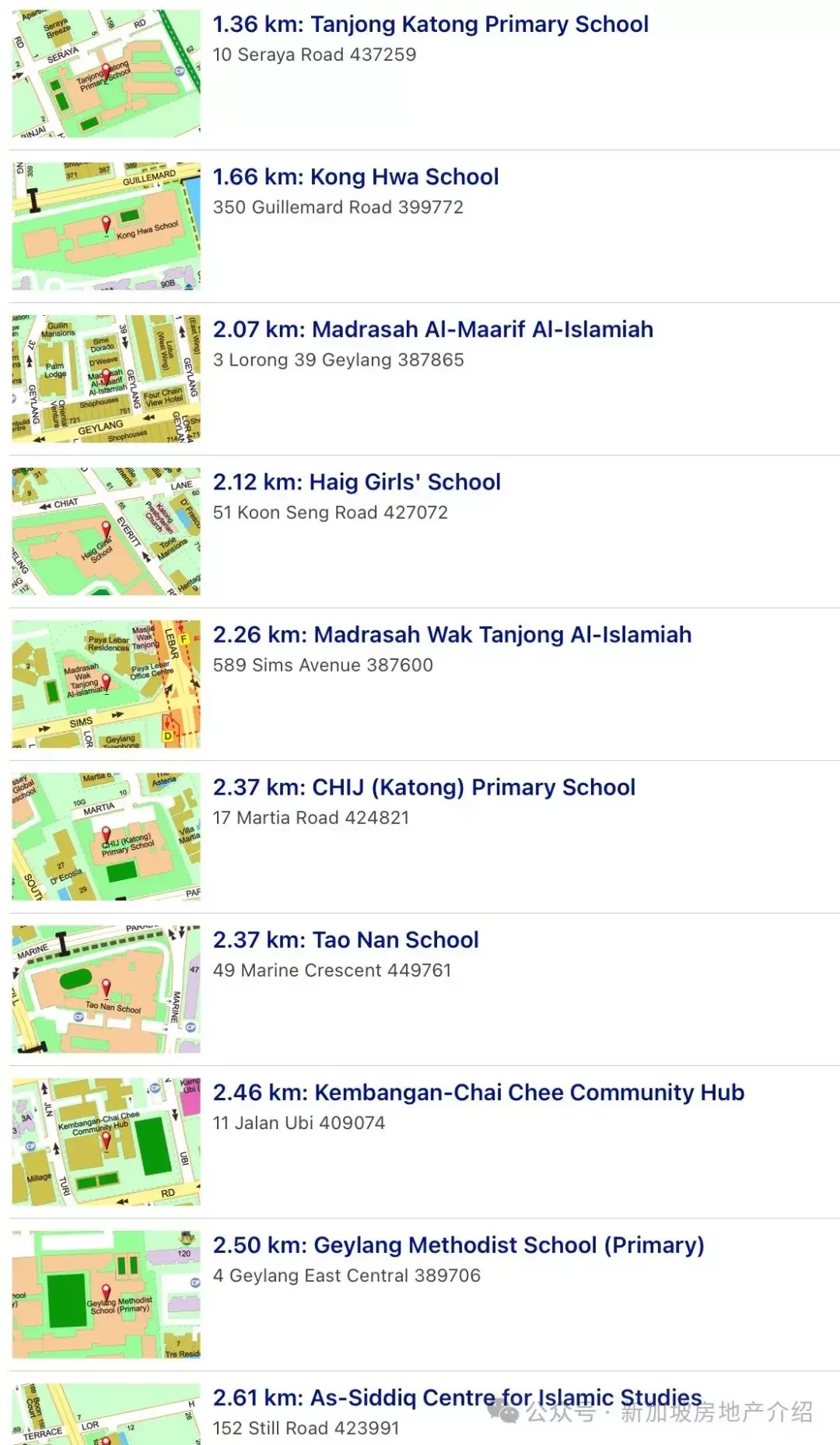Open Madrasah Wak Tanjong Al-Islamiah link
This screenshot has height=1445, width=840.
click(x=452, y=635)
